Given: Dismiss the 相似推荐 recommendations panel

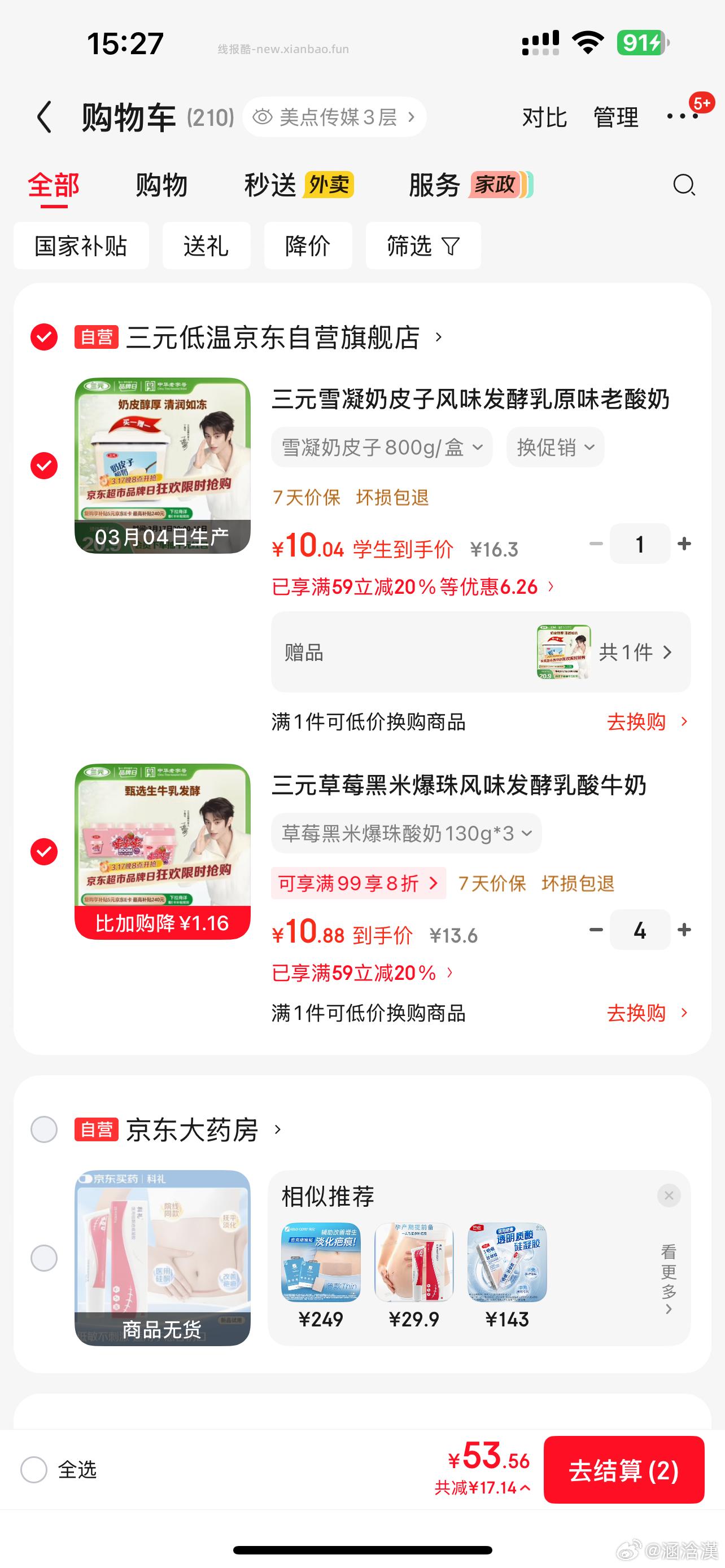Looking at the screenshot, I should click(669, 1195).
